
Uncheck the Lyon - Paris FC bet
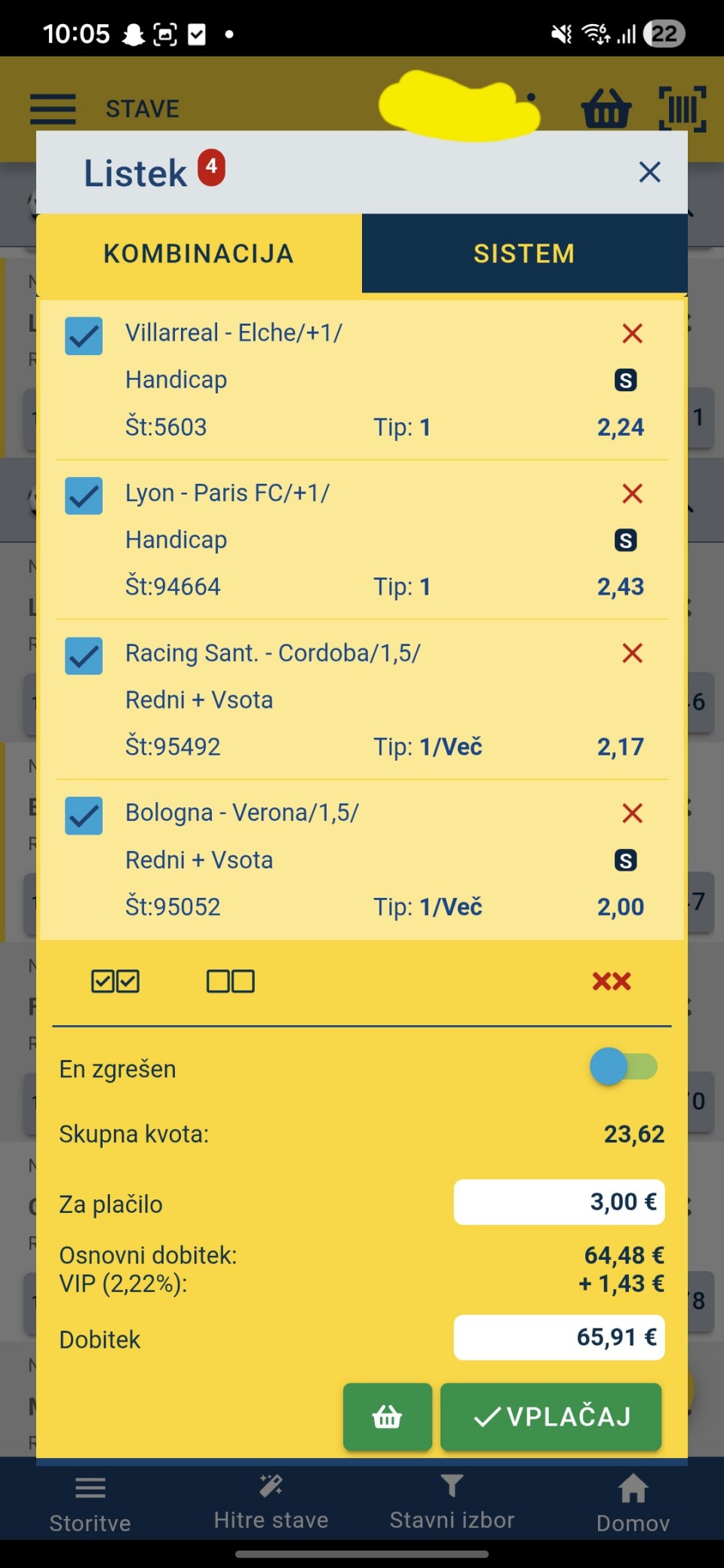[x=84, y=496]
